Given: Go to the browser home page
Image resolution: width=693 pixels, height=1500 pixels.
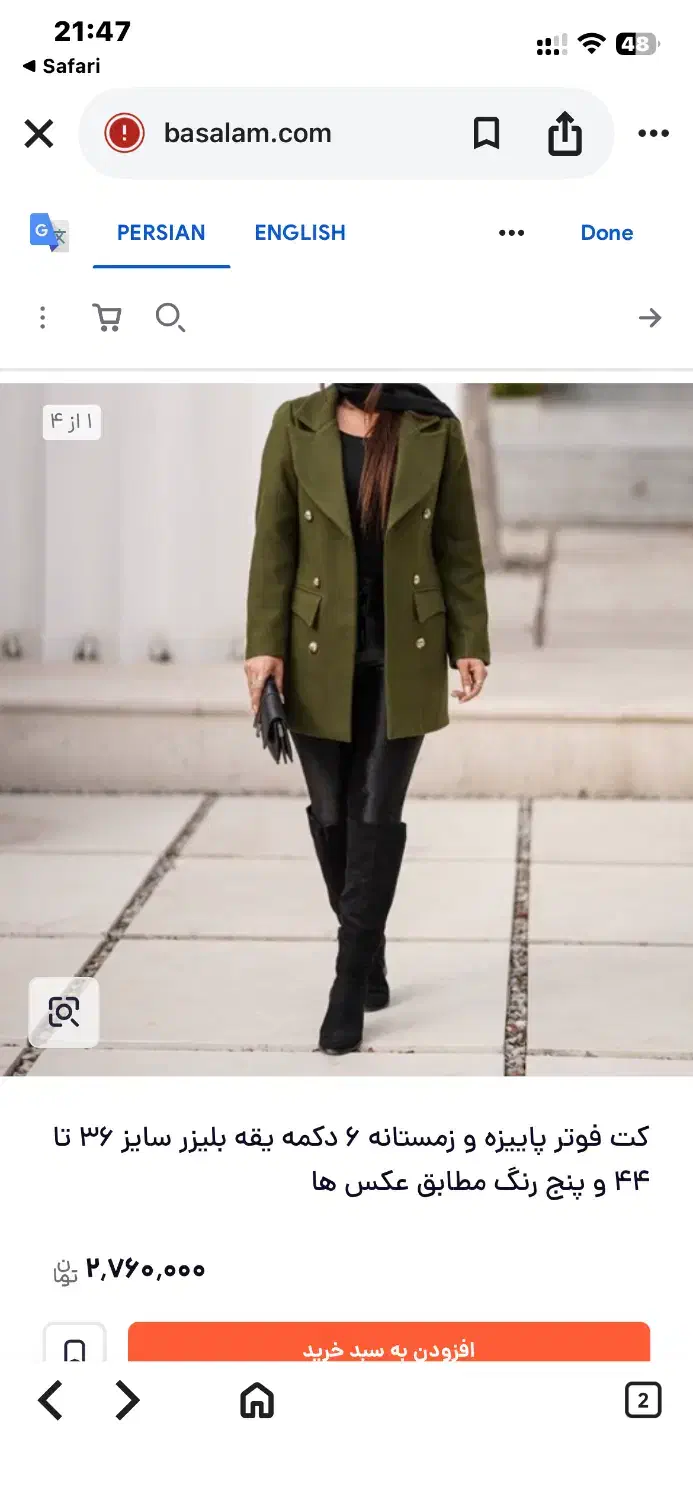Looking at the screenshot, I should pos(257,1401).
